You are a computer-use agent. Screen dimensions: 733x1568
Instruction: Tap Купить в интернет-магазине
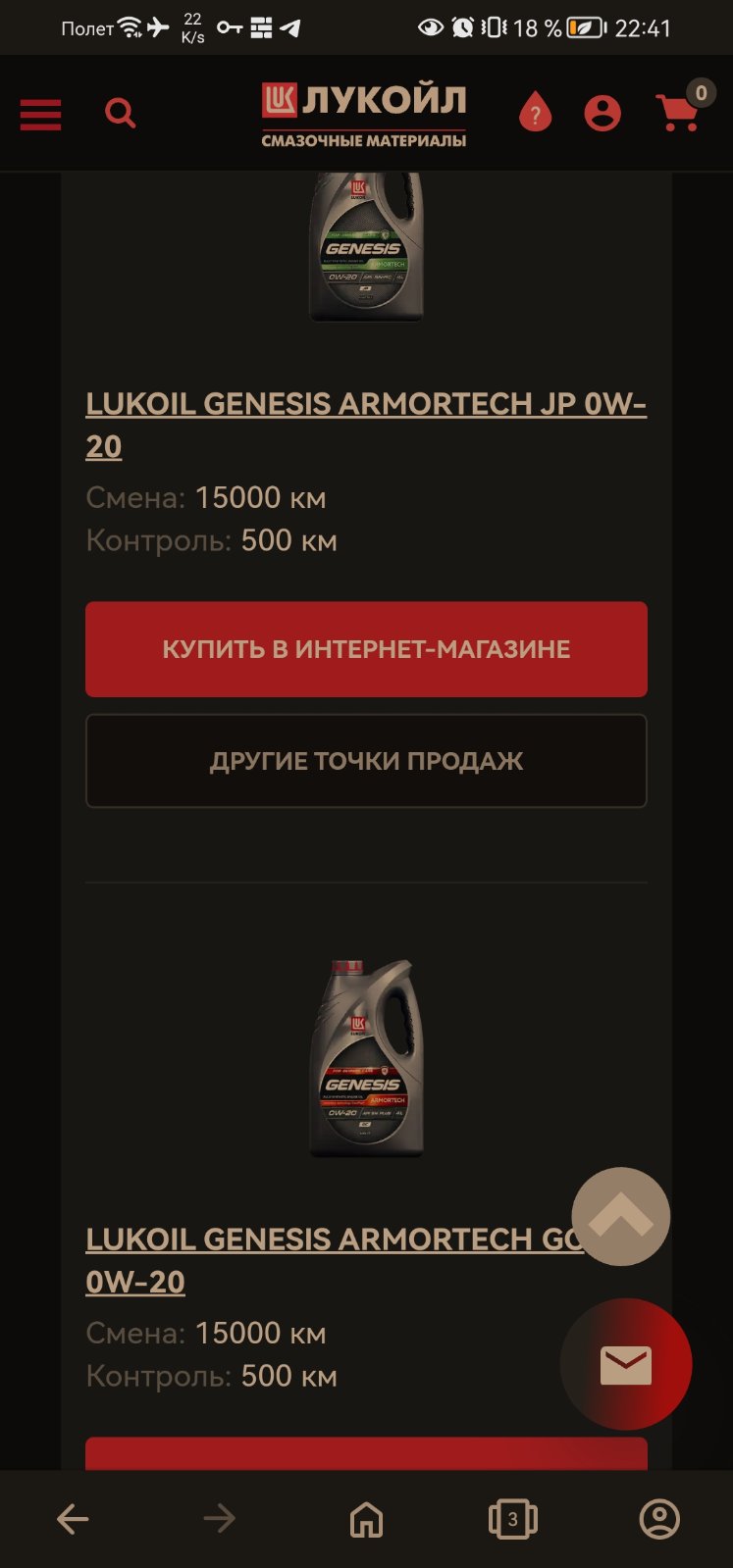click(366, 649)
